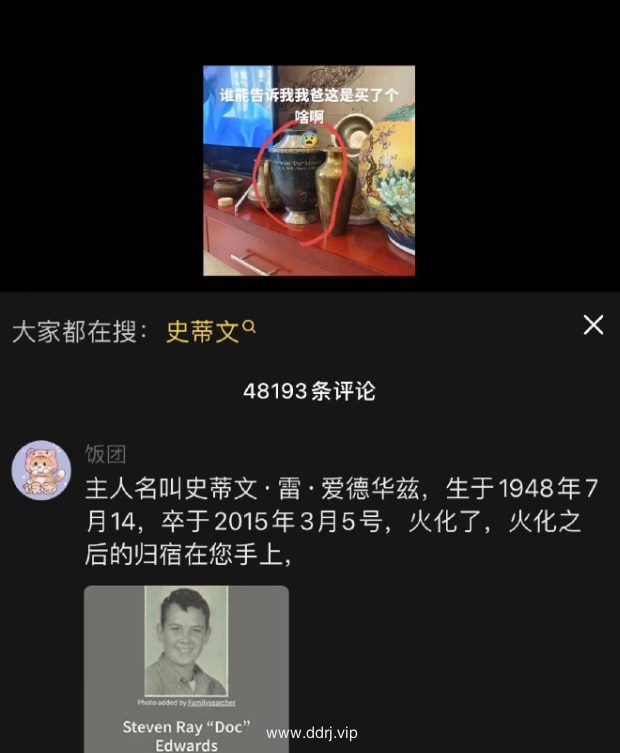
Task: Tap the video preview above the comments
Action: click(309, 170)
